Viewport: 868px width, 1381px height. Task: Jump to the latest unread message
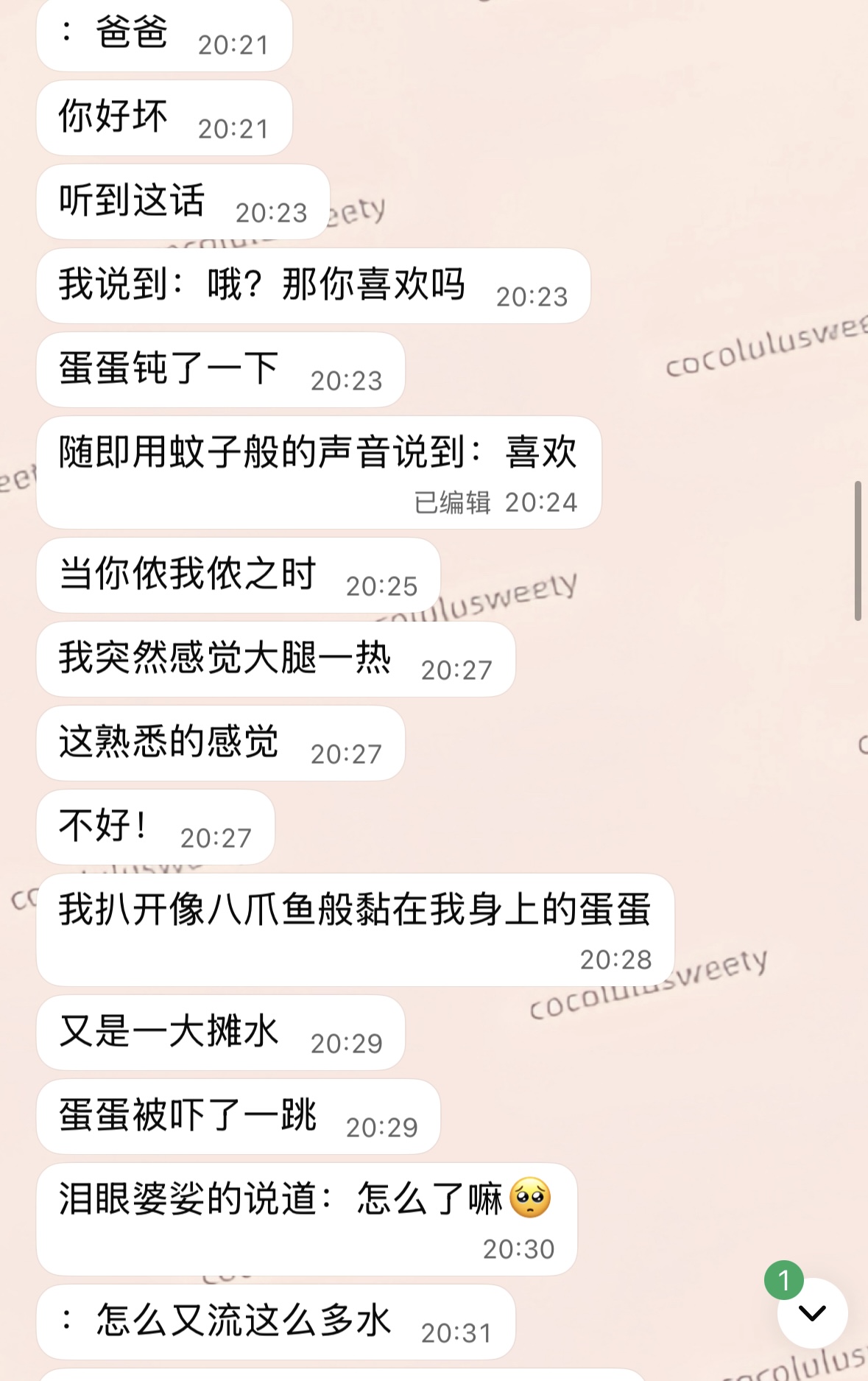pyautogui.click(x=812, y=1313)
